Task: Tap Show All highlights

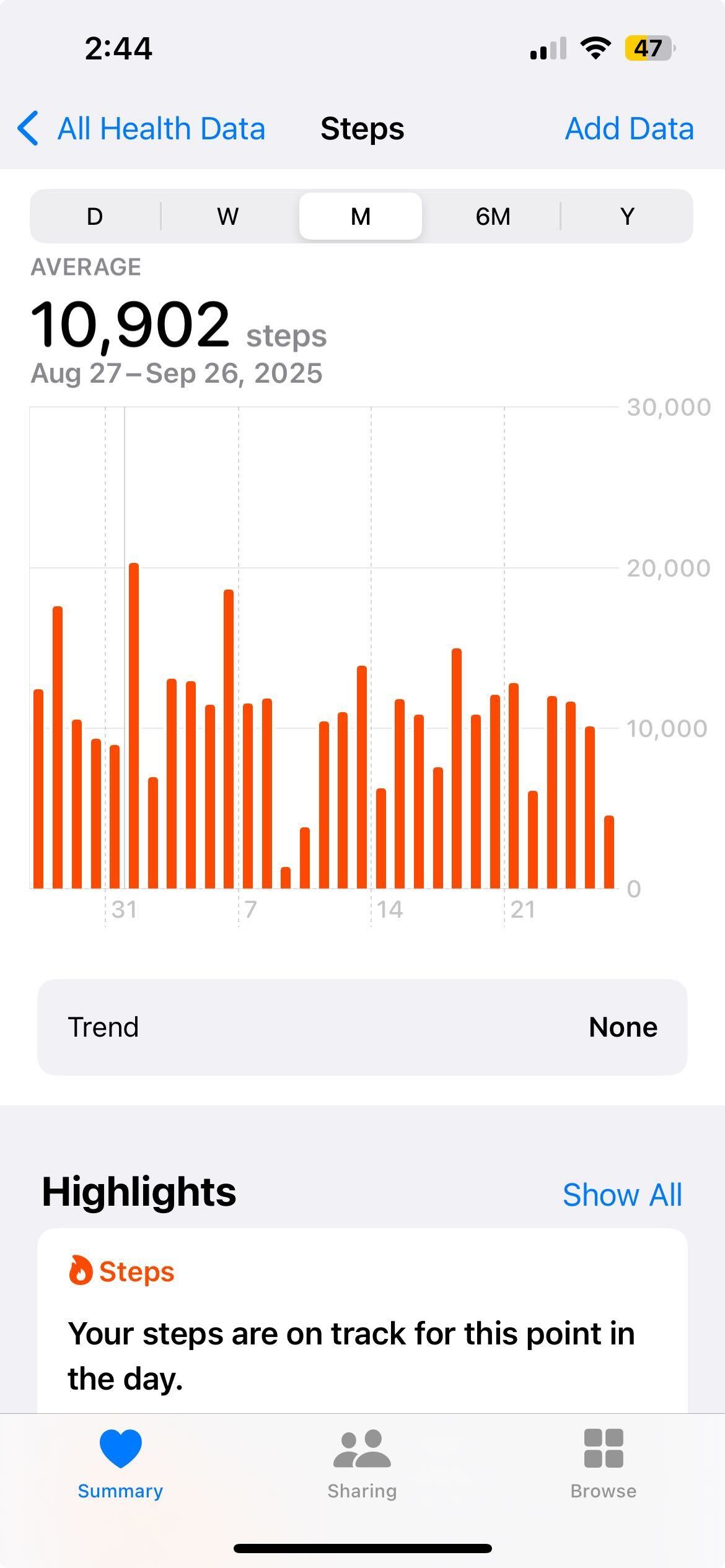Action: pos(622,1195)
